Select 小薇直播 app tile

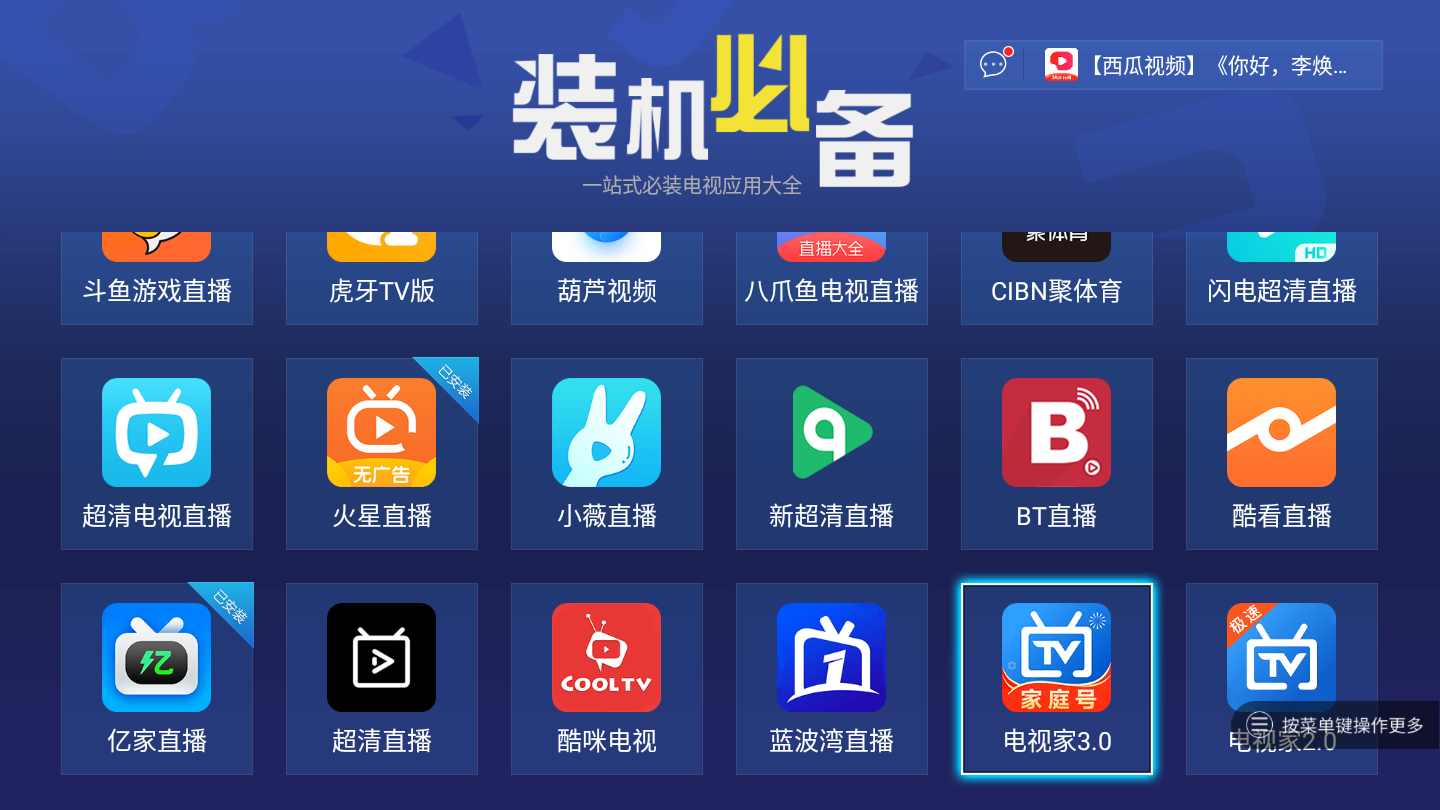pos(607,453)
